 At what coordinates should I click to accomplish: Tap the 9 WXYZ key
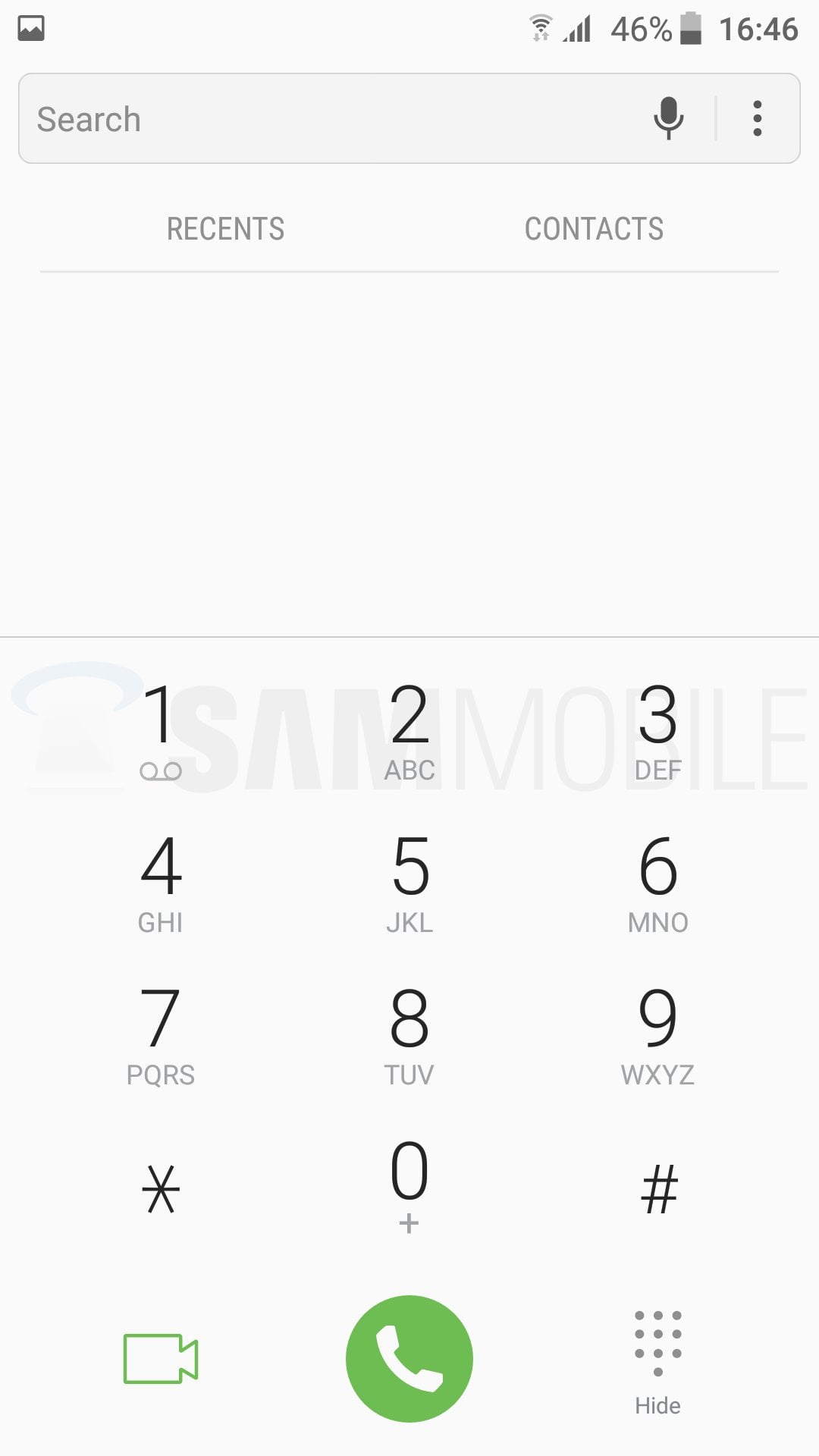[657, 1034]
